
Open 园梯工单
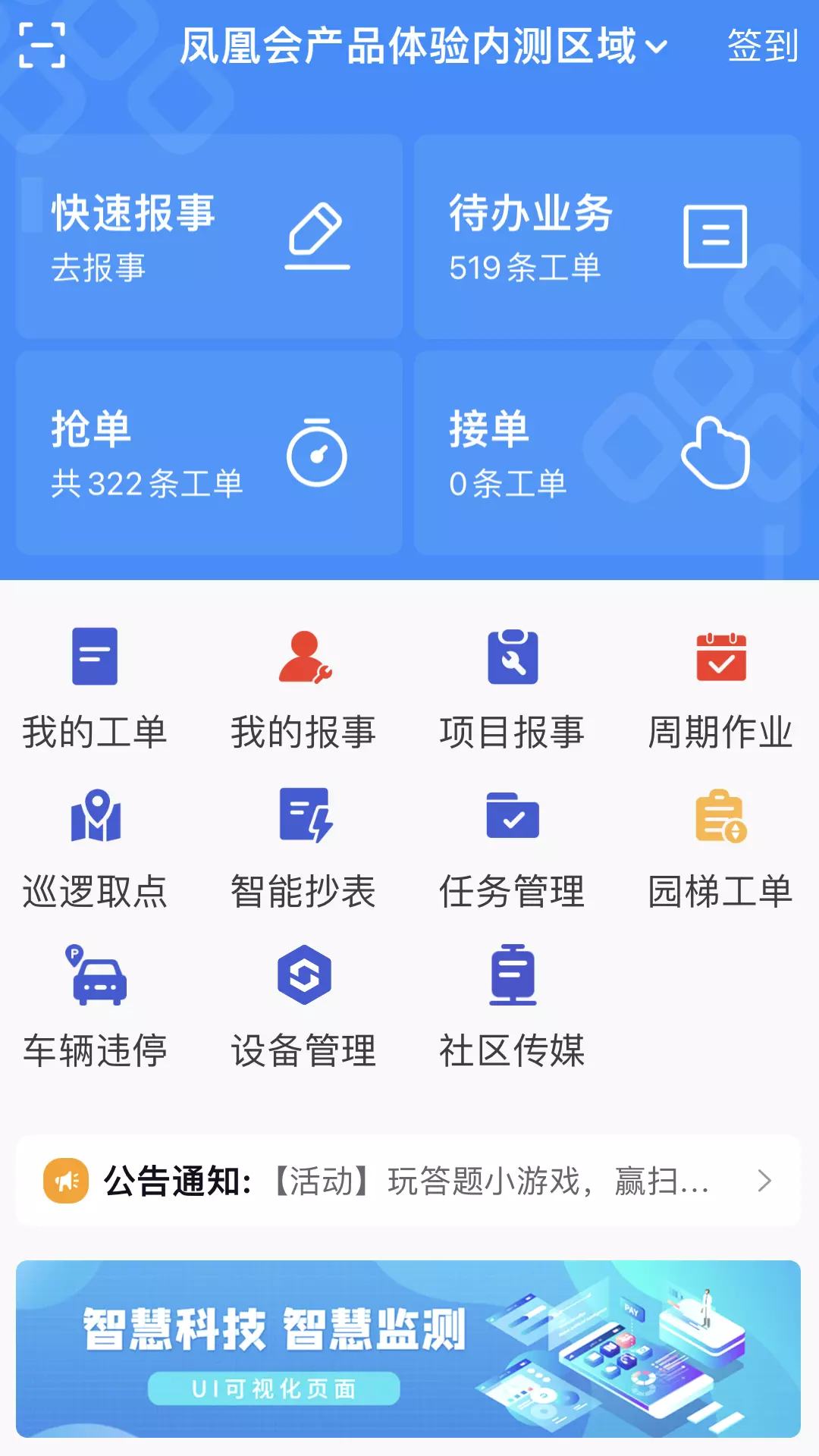click(x=720, y=849)
